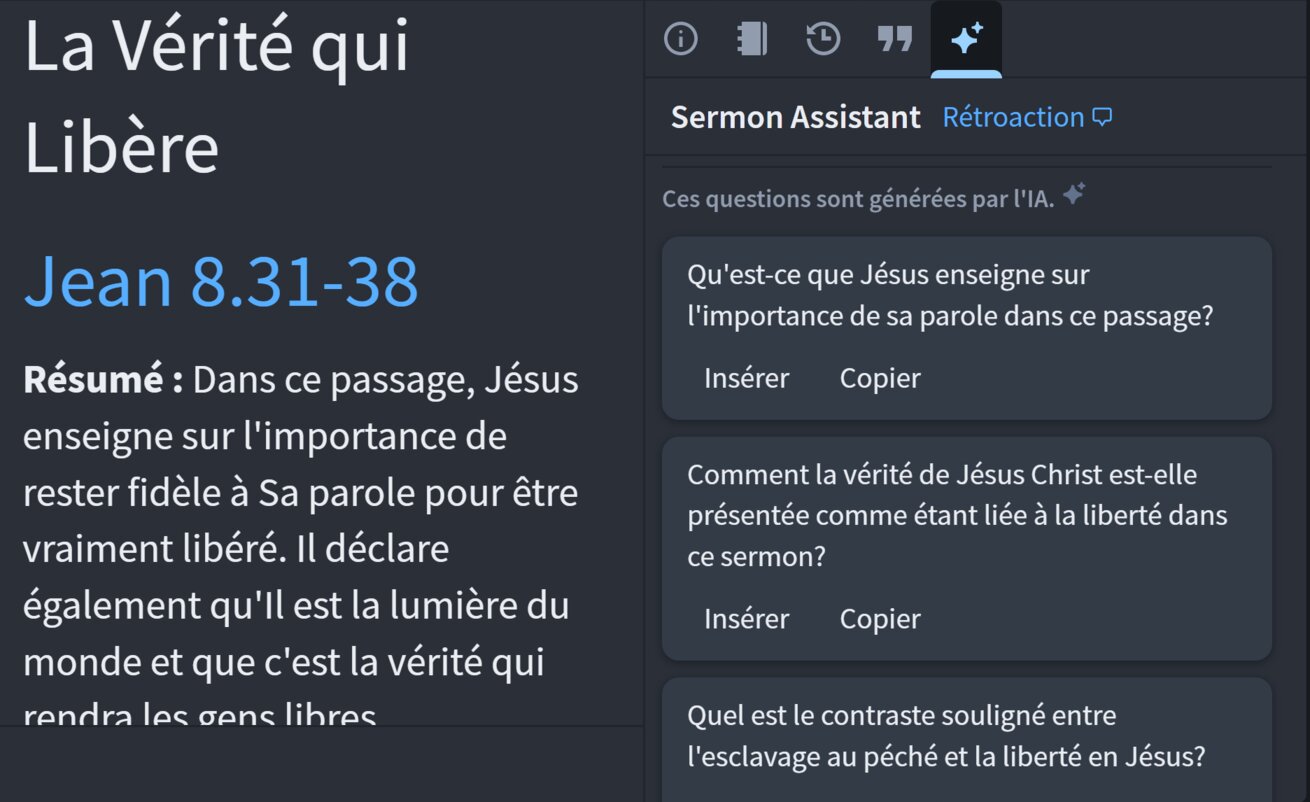Insert the question about vérité liée à la liberté

(746, 619)
